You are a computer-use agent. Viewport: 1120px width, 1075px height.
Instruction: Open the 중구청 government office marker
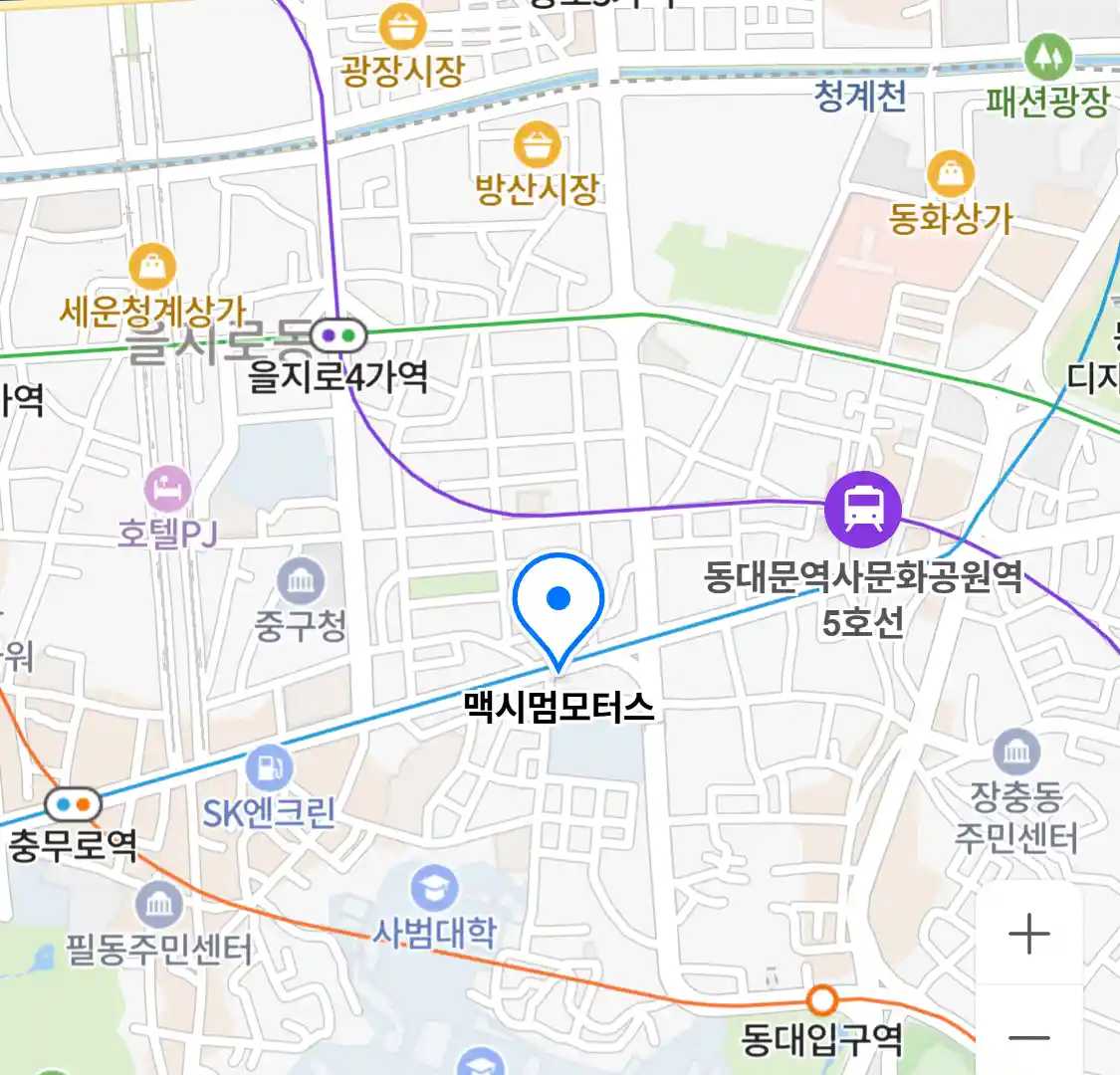click(301, 581)
